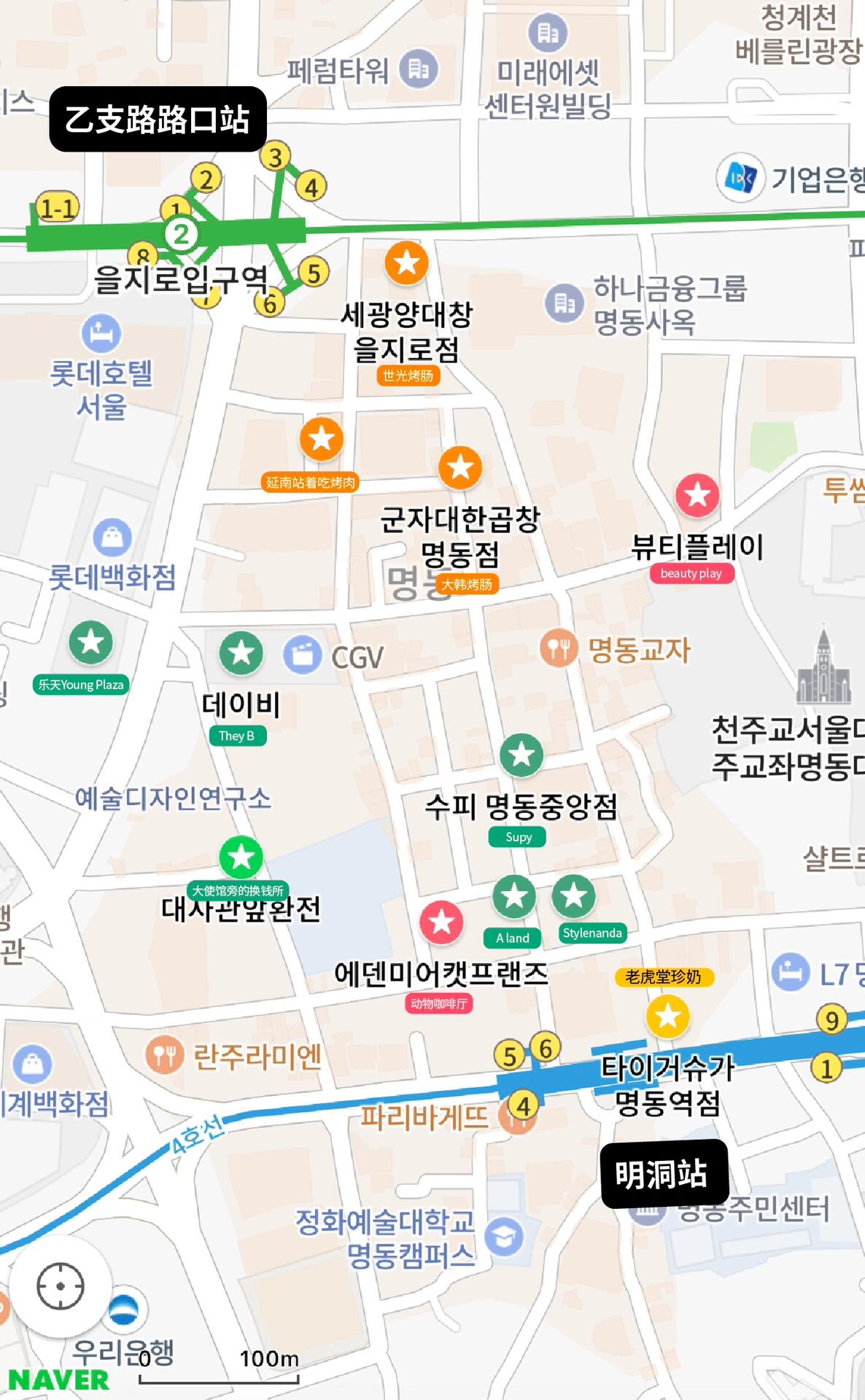Open the 에덴미어캣프랜즈 pin

(x=441, y=922)
